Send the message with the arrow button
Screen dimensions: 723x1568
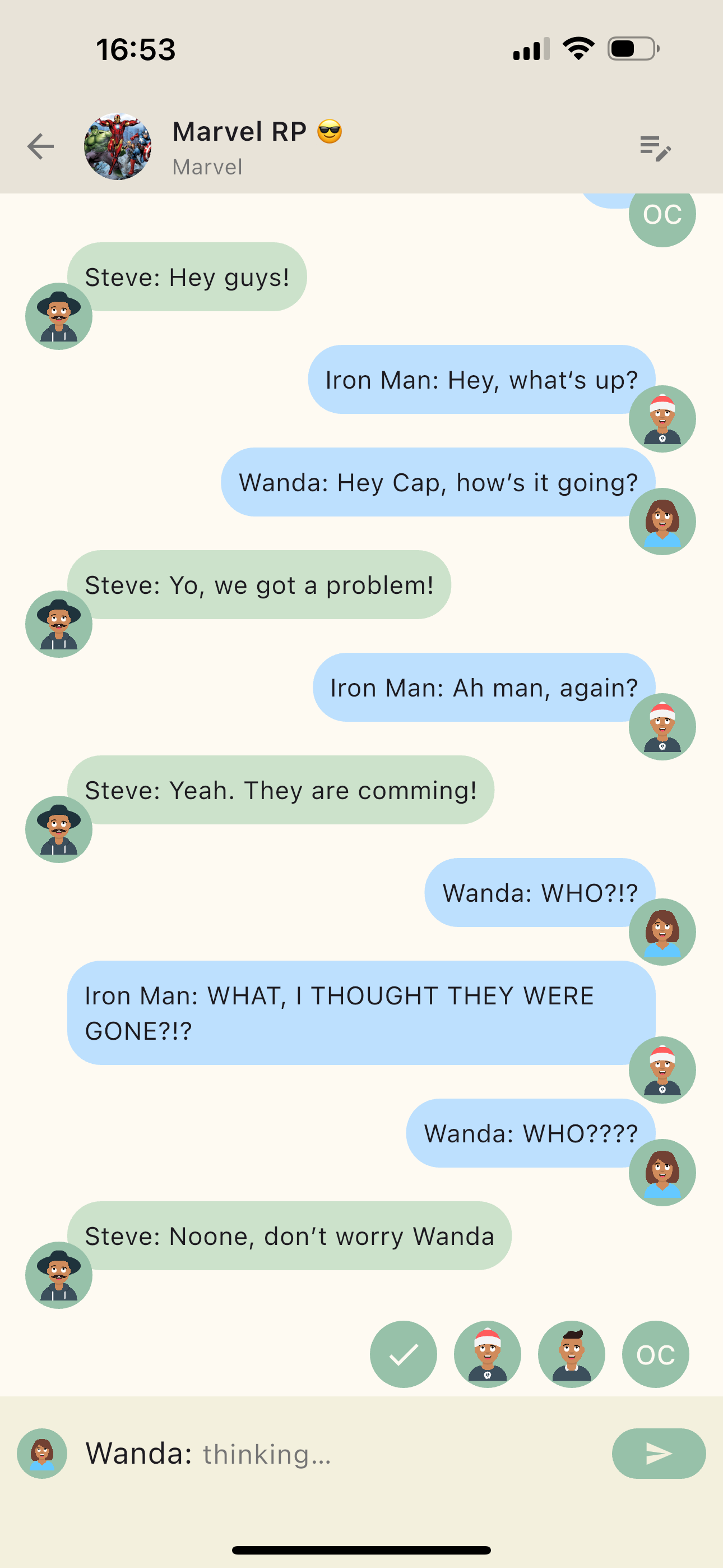pyautogui.click(x=659, y=1454)
